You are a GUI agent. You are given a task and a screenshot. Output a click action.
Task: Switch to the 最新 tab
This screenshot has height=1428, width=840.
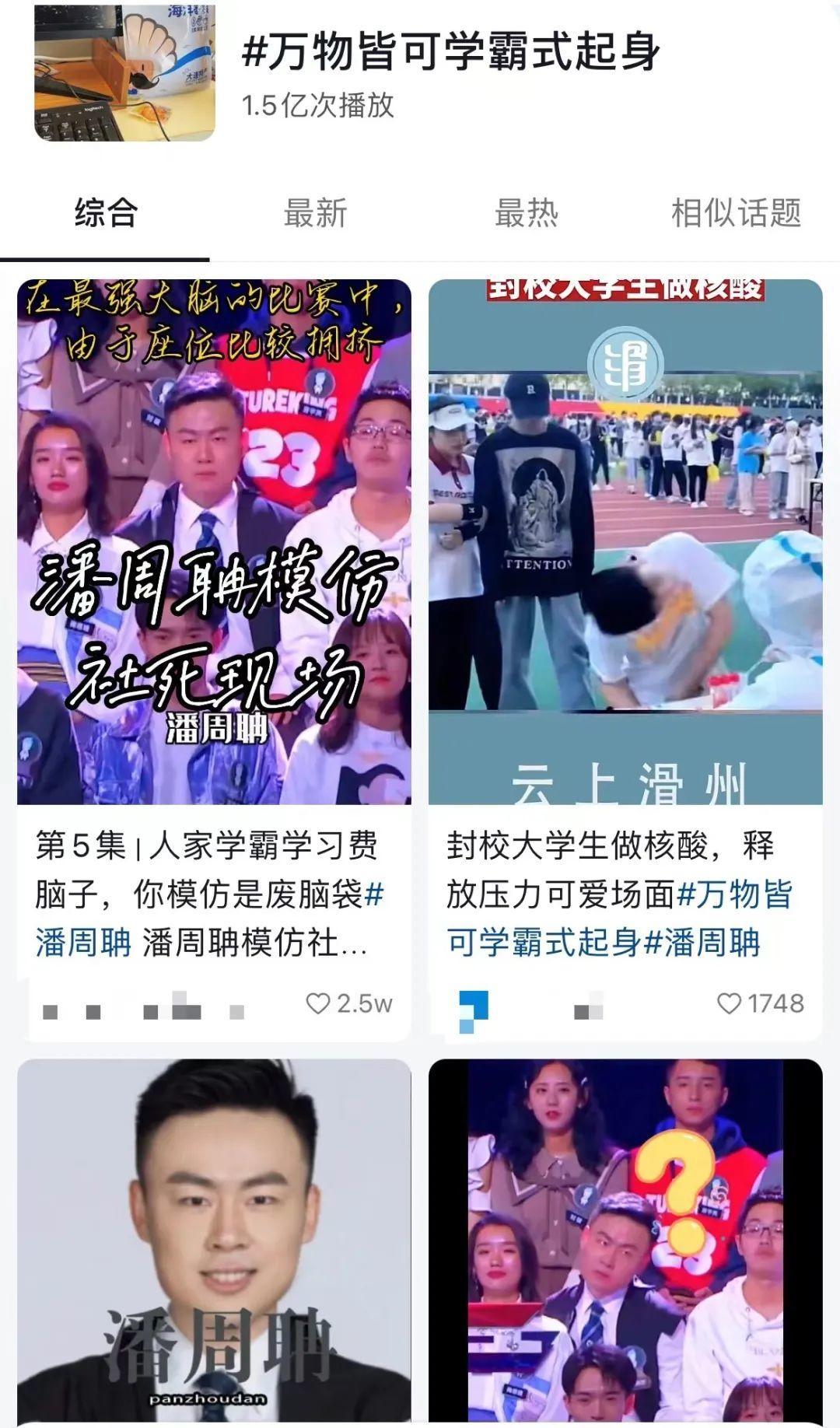(315, 213)
